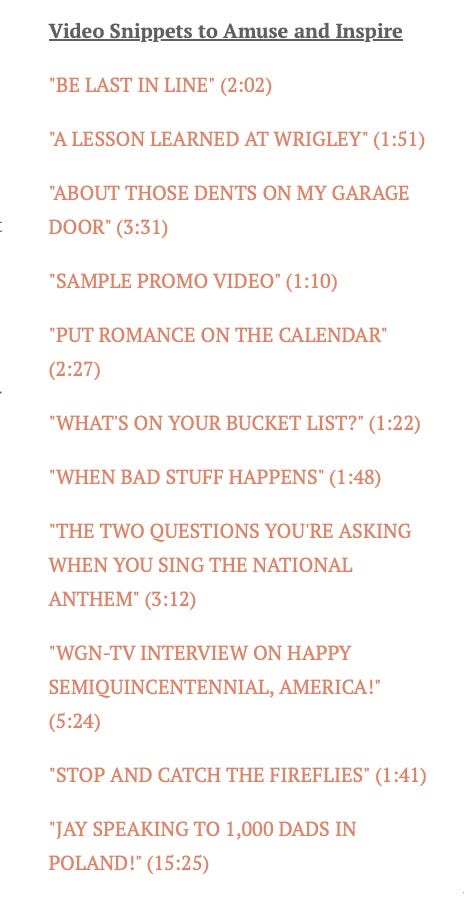Open "When Bad Stuff Happens" link
This screenshot has height=900, width=464.
[x=215, y=477]
